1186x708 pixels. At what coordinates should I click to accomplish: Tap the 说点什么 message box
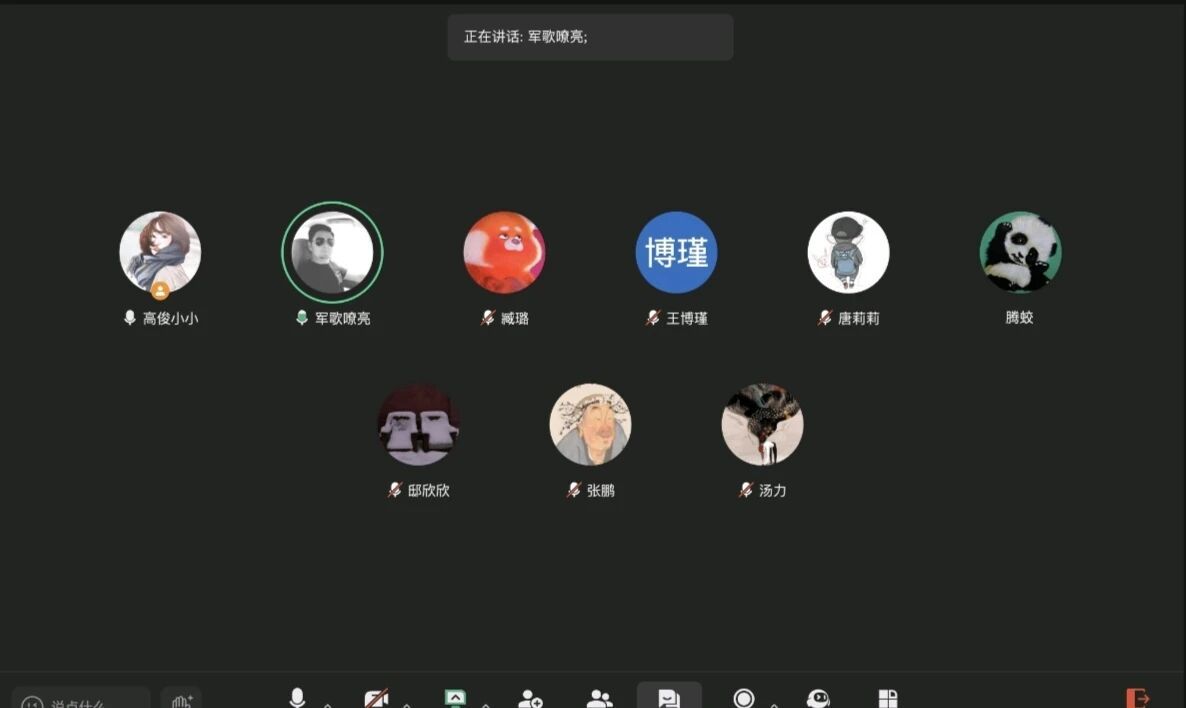pos(82,700)
